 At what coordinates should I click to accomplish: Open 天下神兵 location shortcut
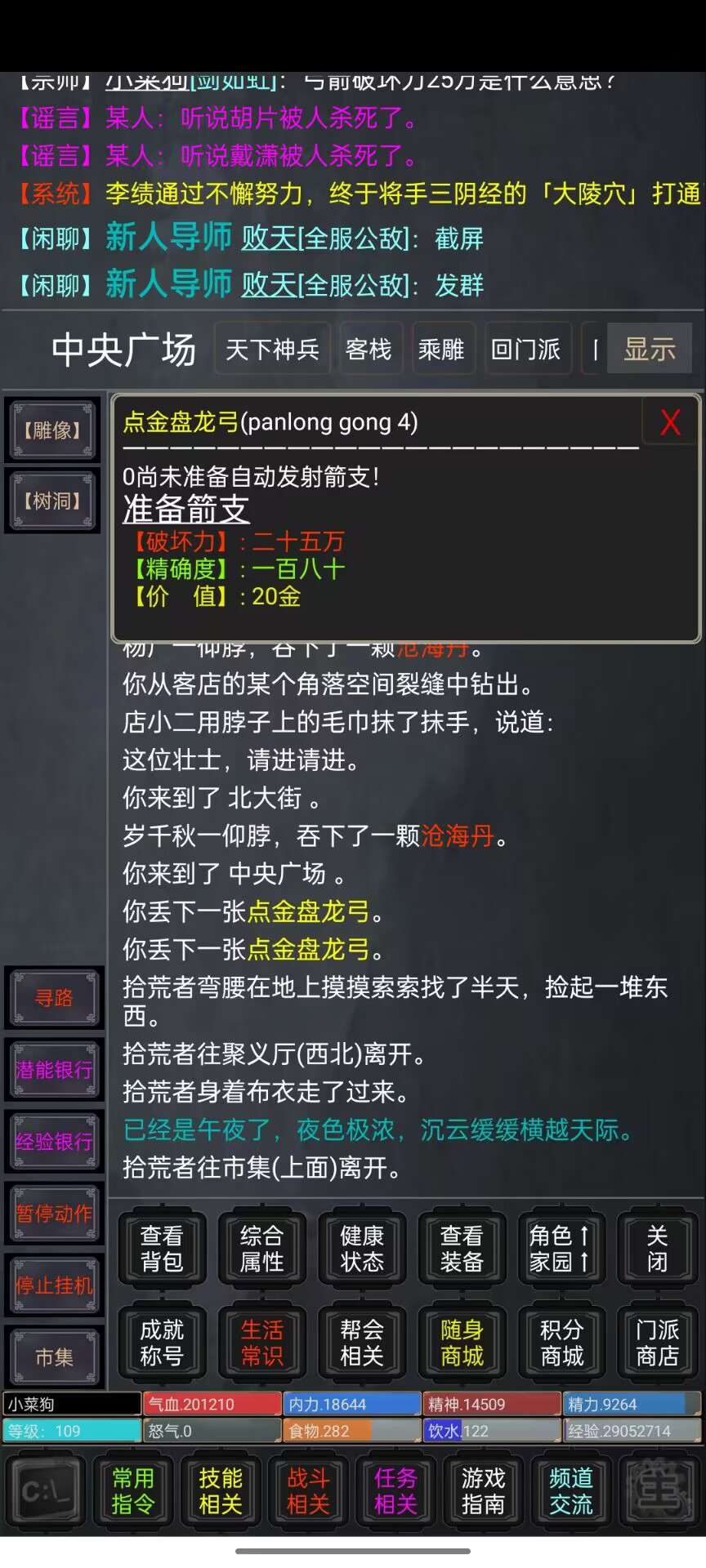tap(272, 350)
